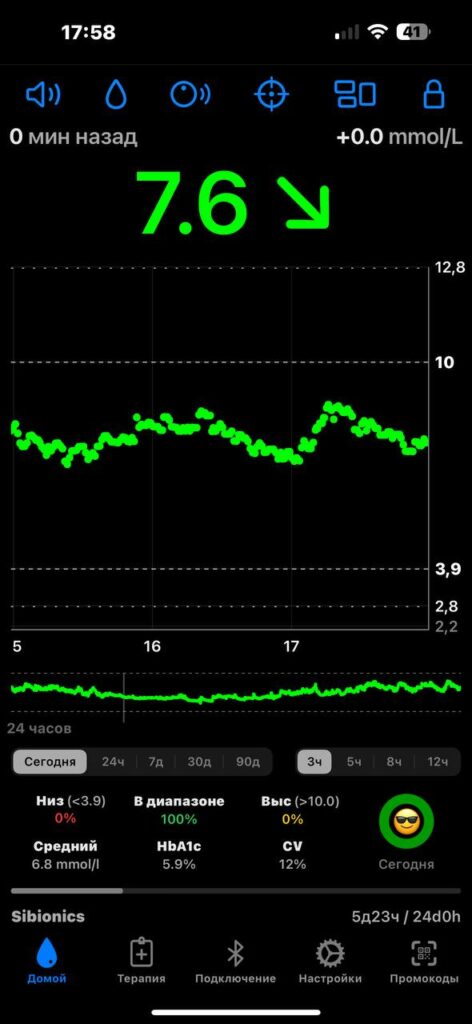
Task: Switch statistics to 24ч
Action: 113,762
